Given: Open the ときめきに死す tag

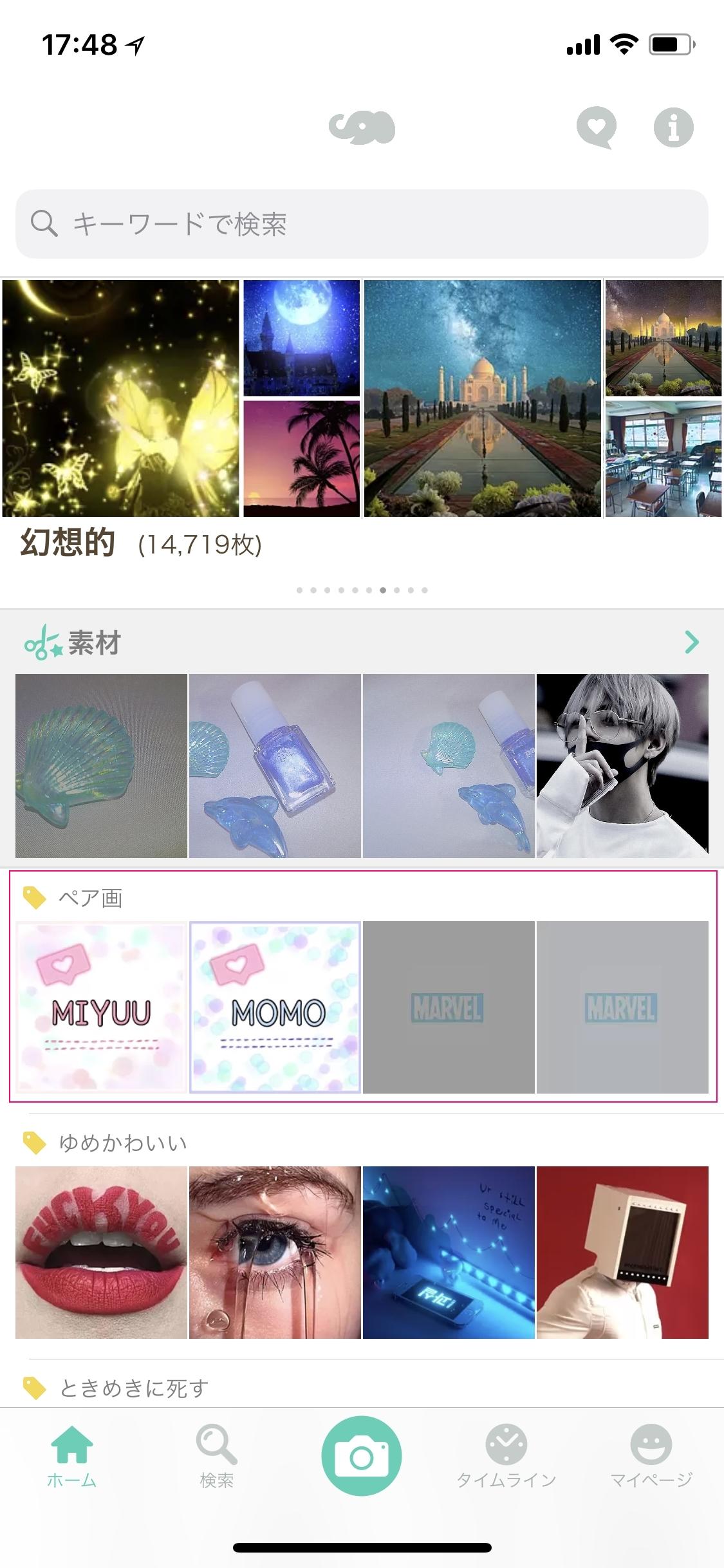Looking at the screenshot, I should 133,1388.
